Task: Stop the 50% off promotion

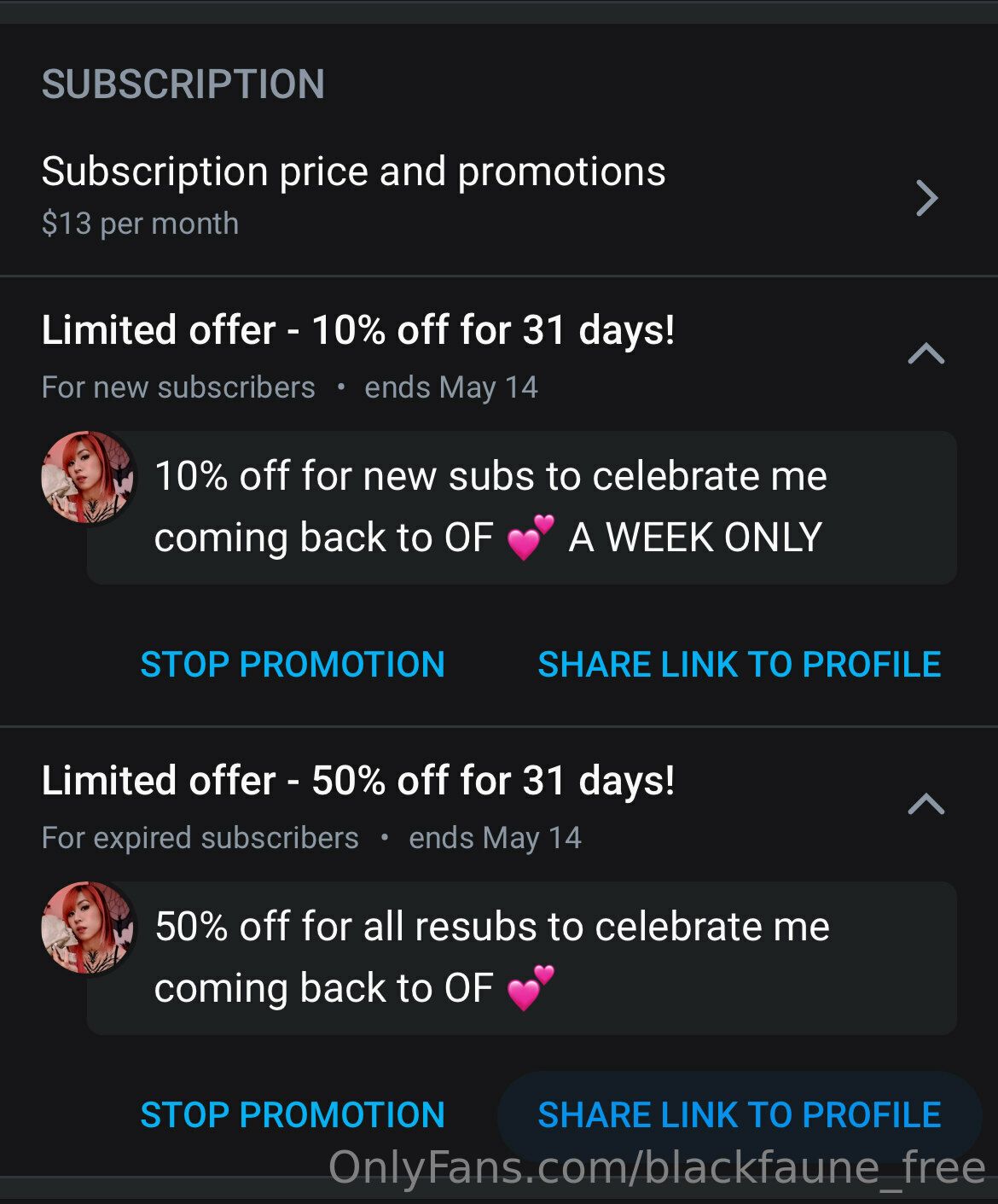Action: click(x=293, y=1115)
